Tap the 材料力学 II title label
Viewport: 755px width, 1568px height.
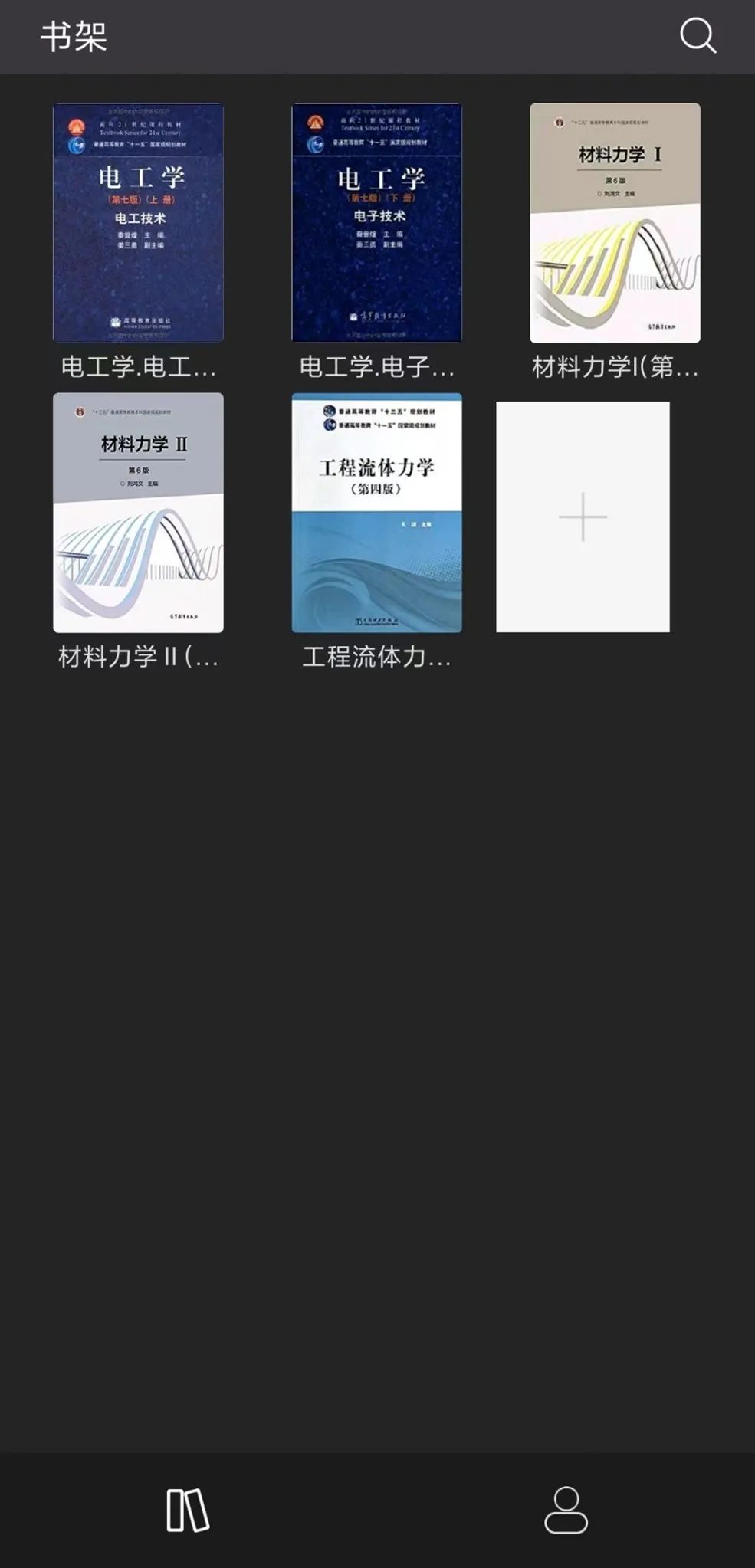coord(138,658)
